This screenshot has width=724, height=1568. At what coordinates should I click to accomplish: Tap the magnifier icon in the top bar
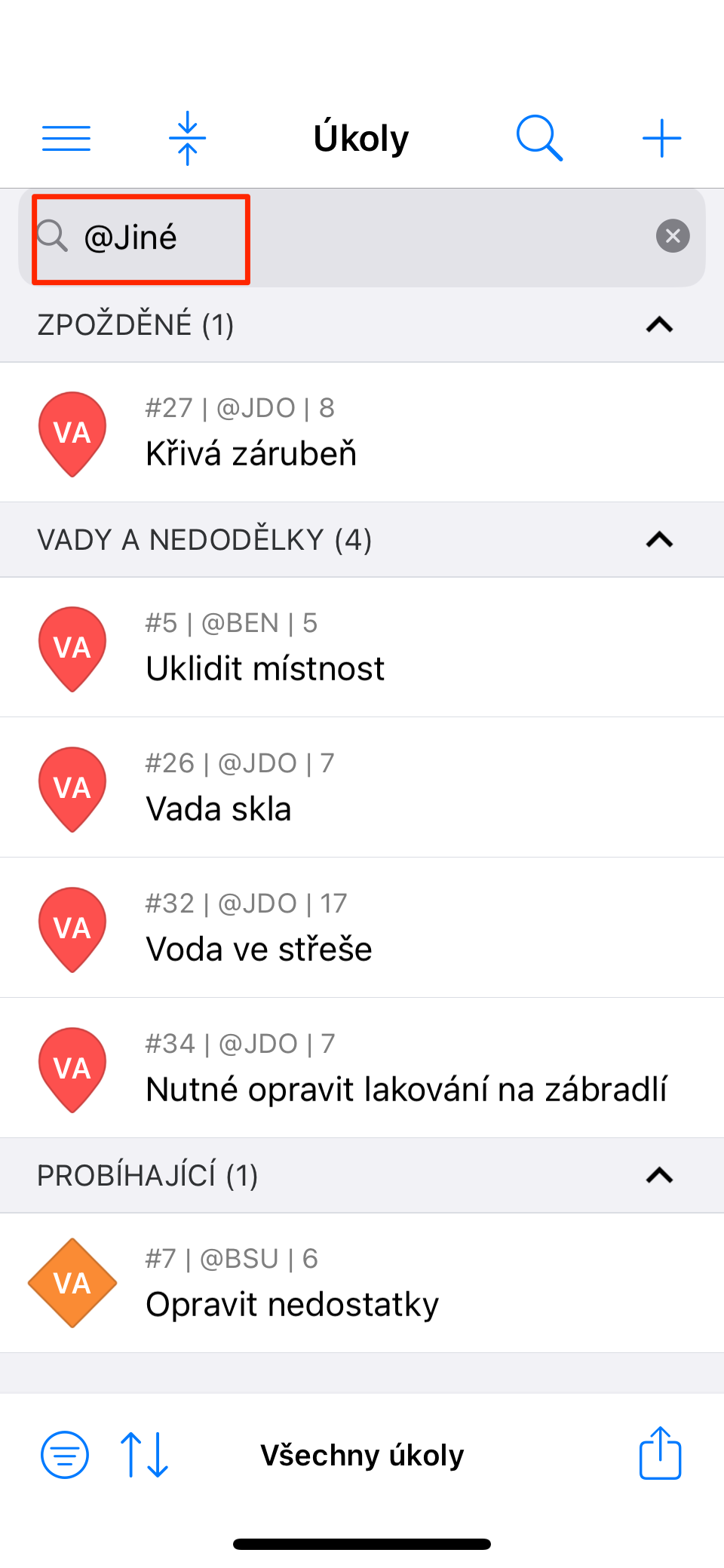pos(539,139)
